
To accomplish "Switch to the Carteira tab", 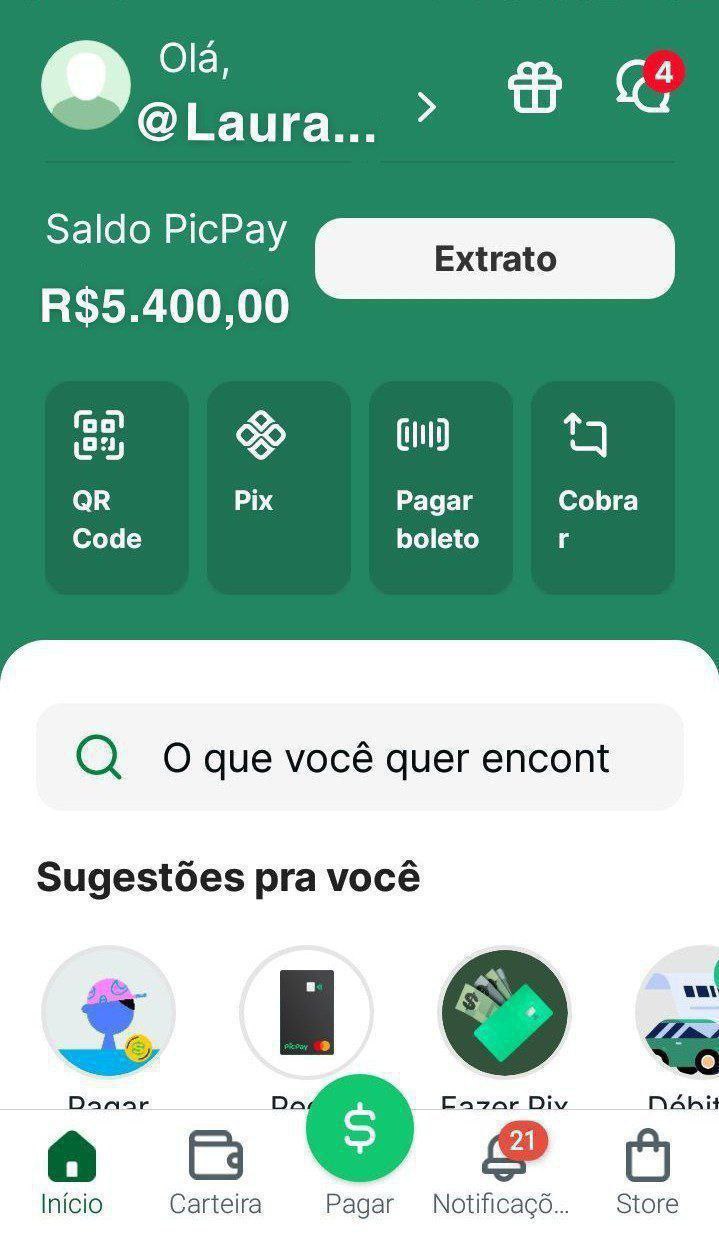I will [x=215, y=1174].
